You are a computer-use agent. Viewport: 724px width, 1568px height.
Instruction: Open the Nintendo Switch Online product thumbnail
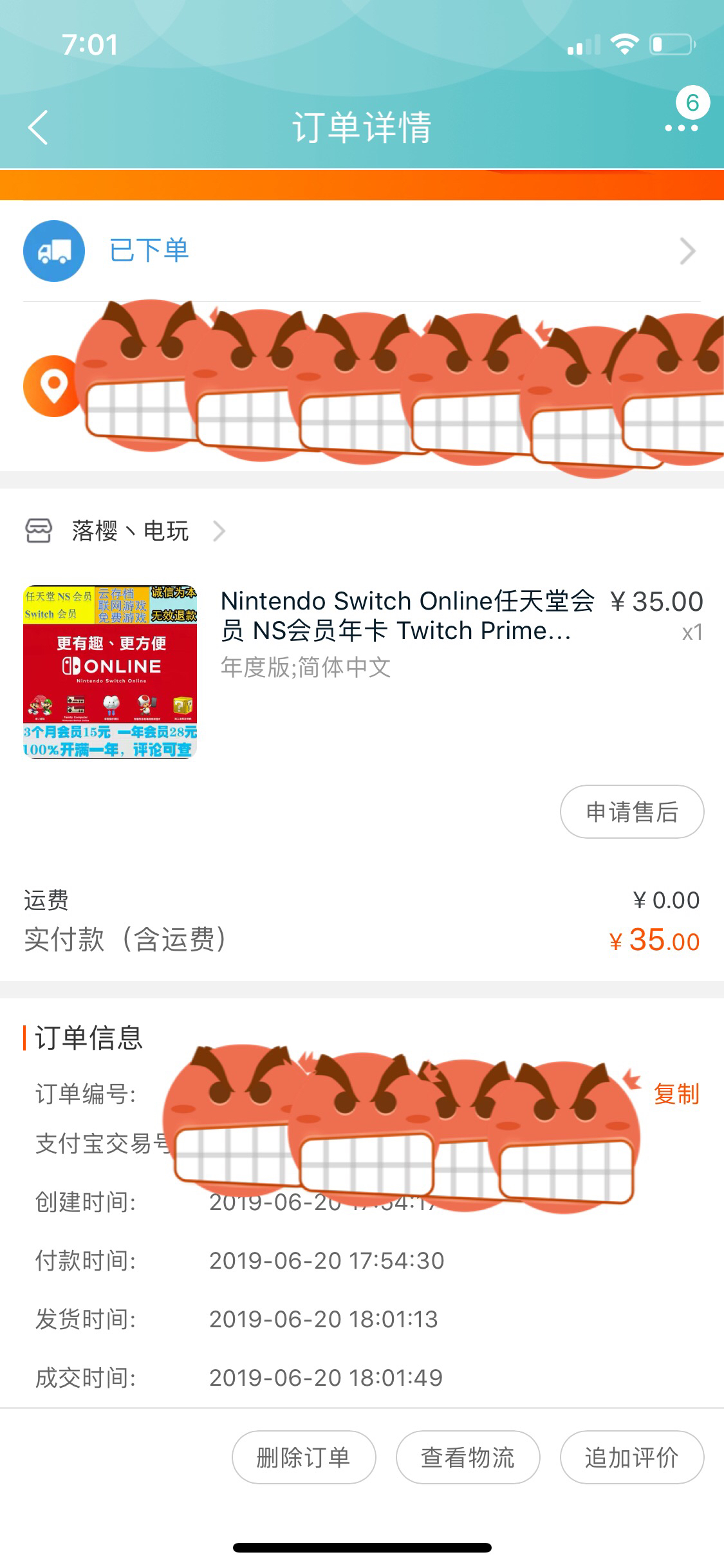coord(110,671)
